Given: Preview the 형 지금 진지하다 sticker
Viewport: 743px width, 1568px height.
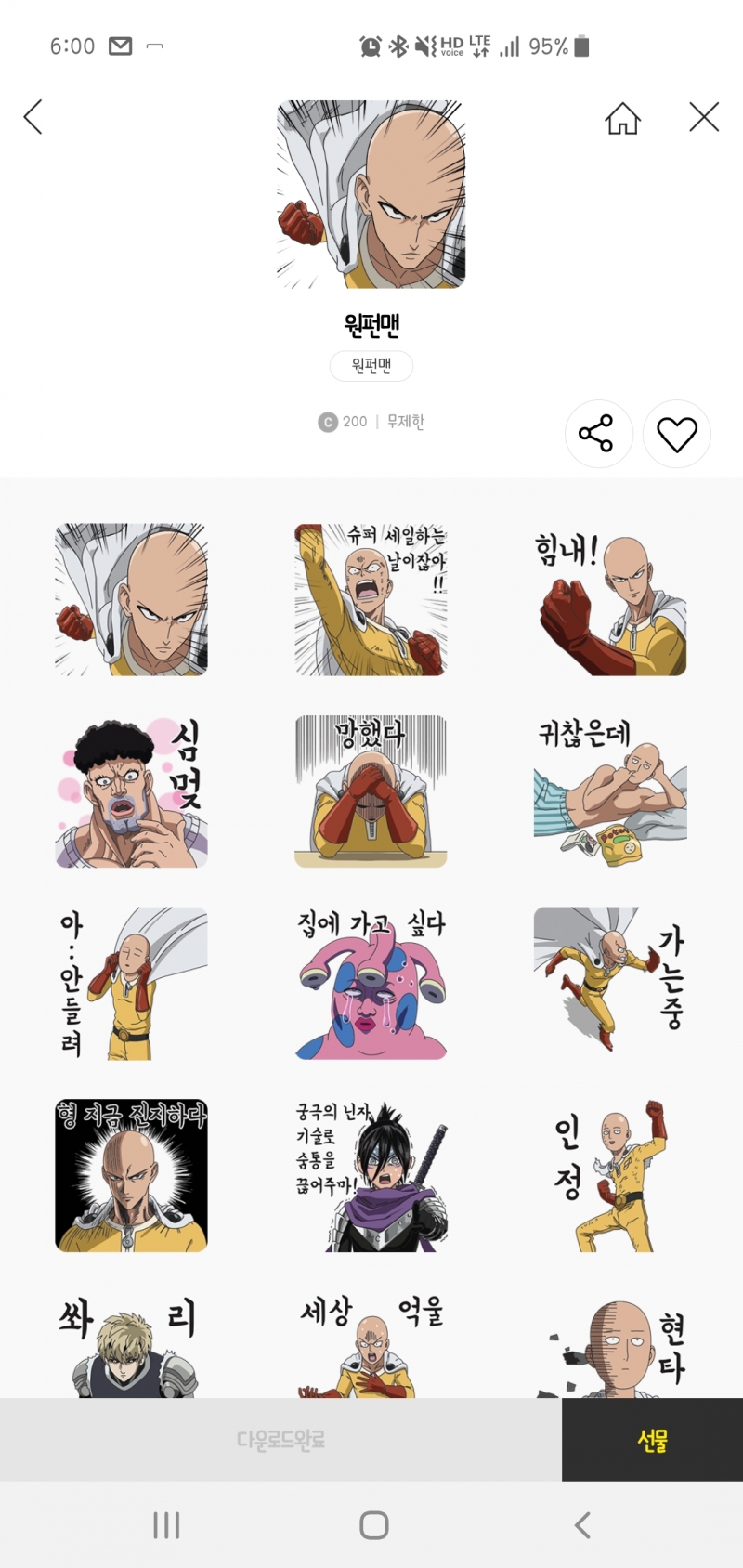Looking at the screenshot, I should (131, 1175).
